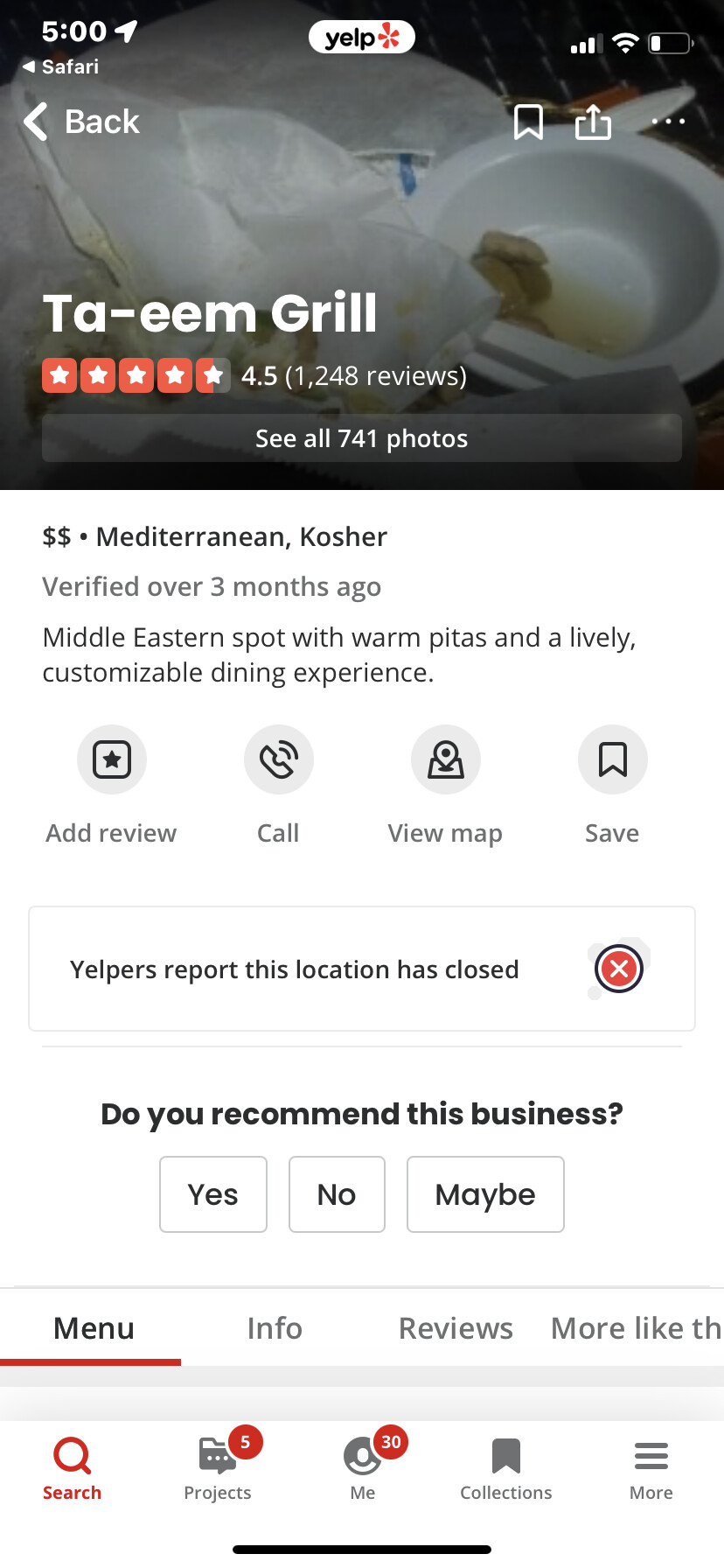
Task: Share this business page
Action: [593, 122]
